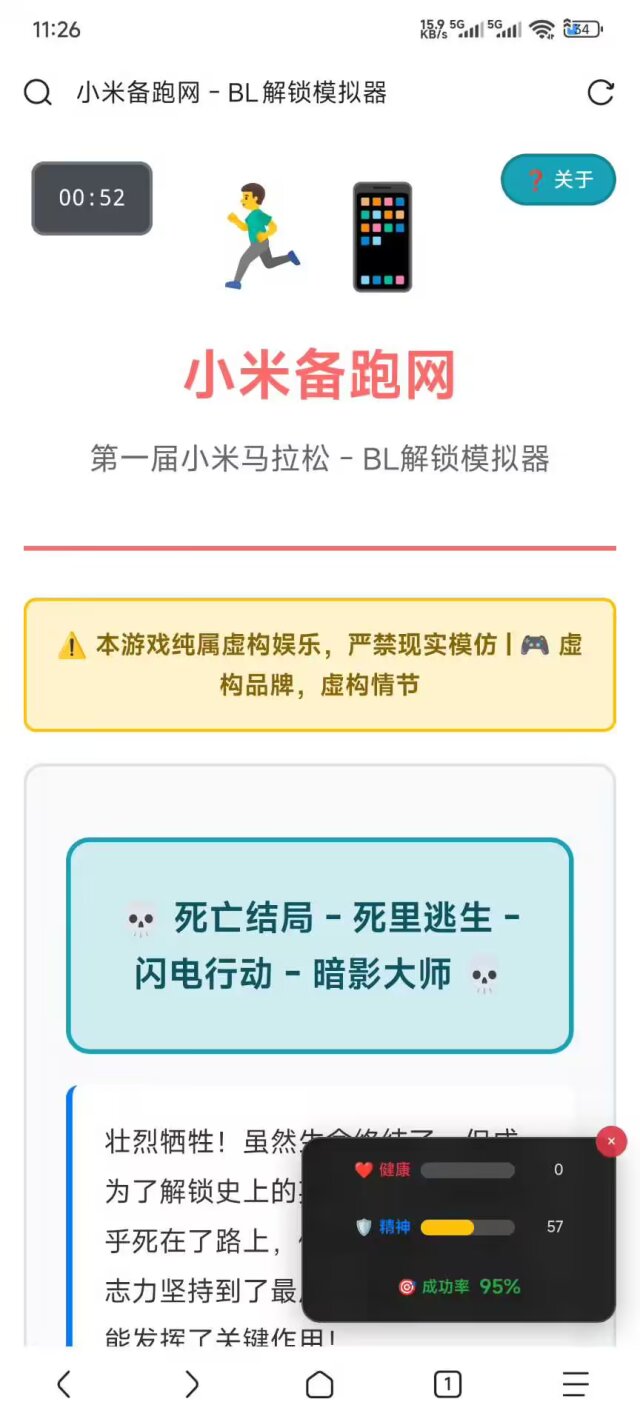The image size is (640, 1422).
Task: Go forward in browser history
Action: [x=192, y=1384]
